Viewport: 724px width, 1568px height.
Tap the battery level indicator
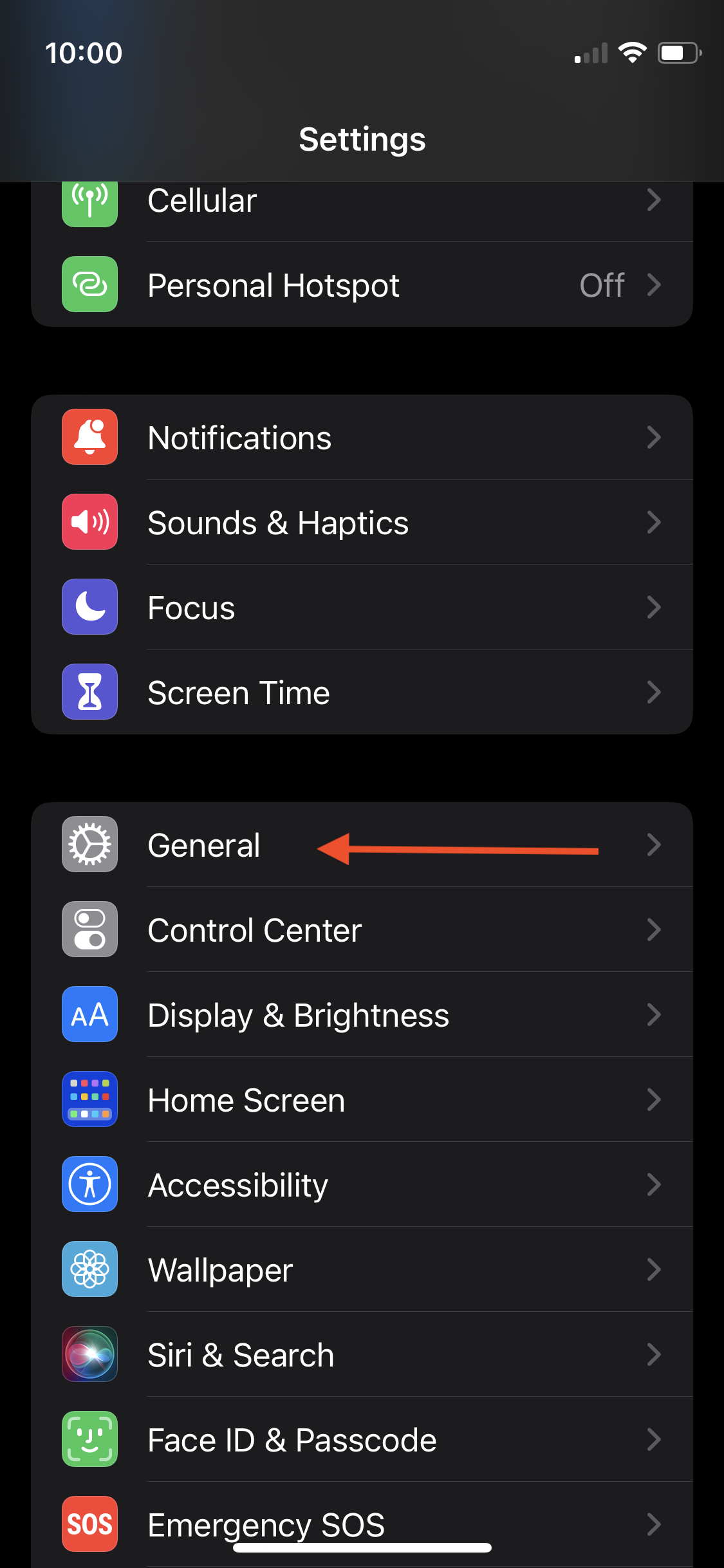(679, 53)
